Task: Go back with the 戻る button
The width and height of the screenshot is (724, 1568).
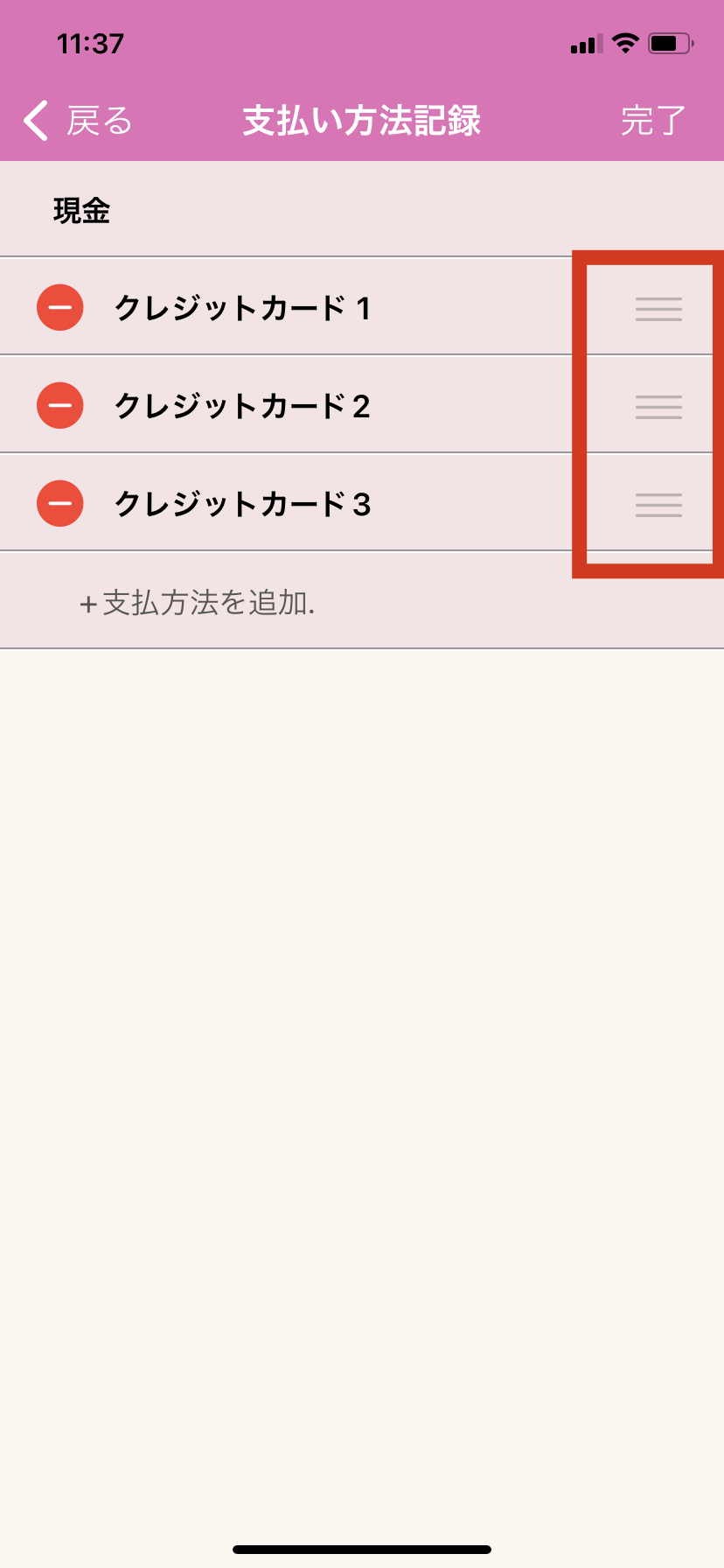Action: pyautogui.click(x=77, y=121)
